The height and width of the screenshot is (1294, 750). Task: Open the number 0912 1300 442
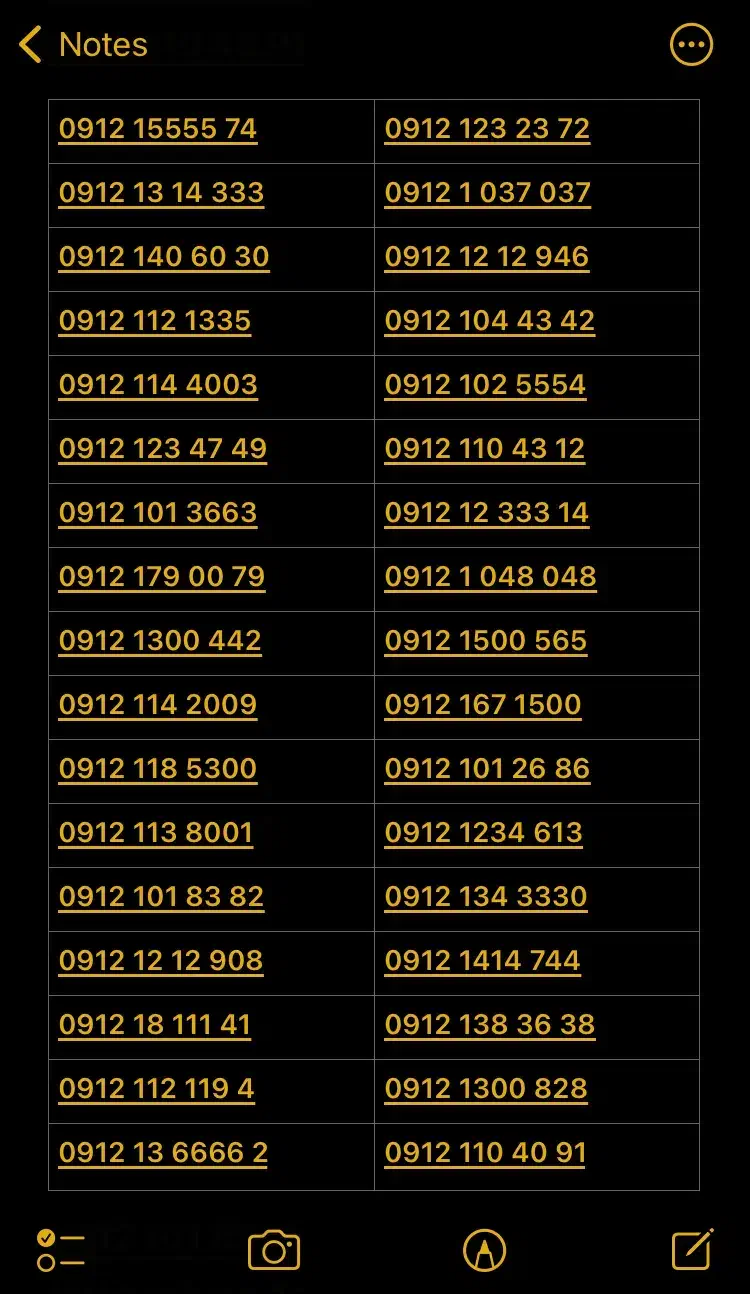point(159,641)
